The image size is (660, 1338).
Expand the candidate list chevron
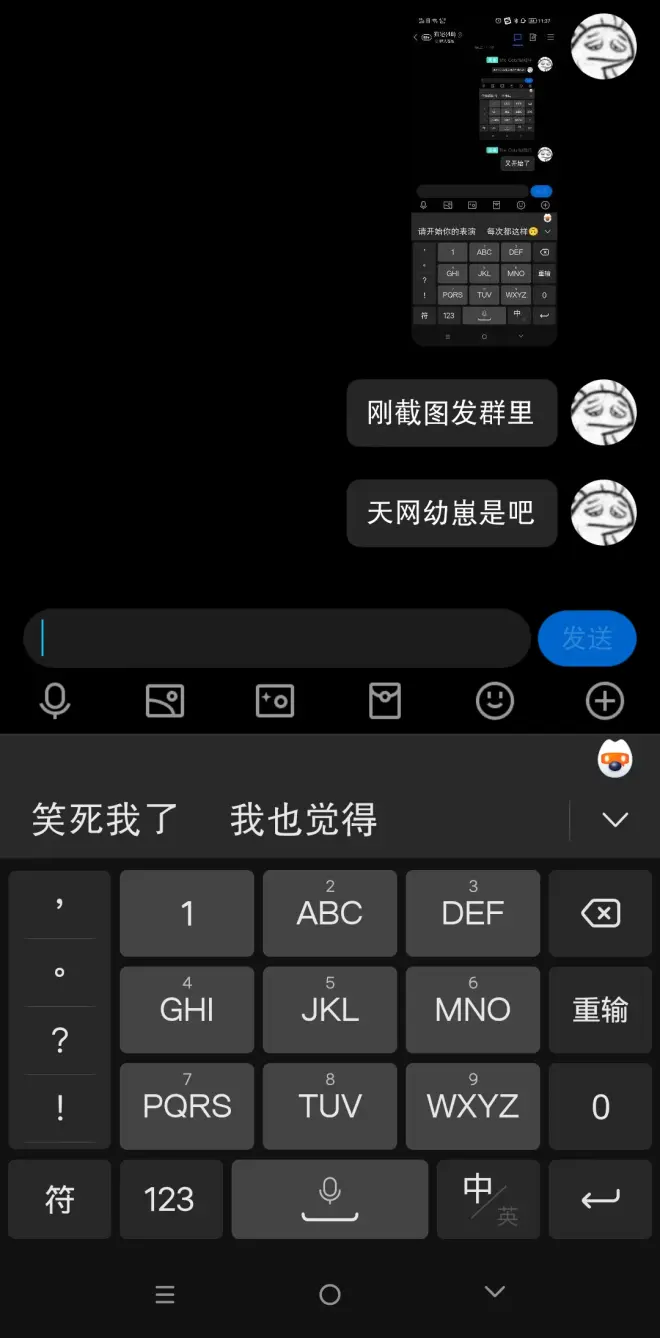coord(615,820)
